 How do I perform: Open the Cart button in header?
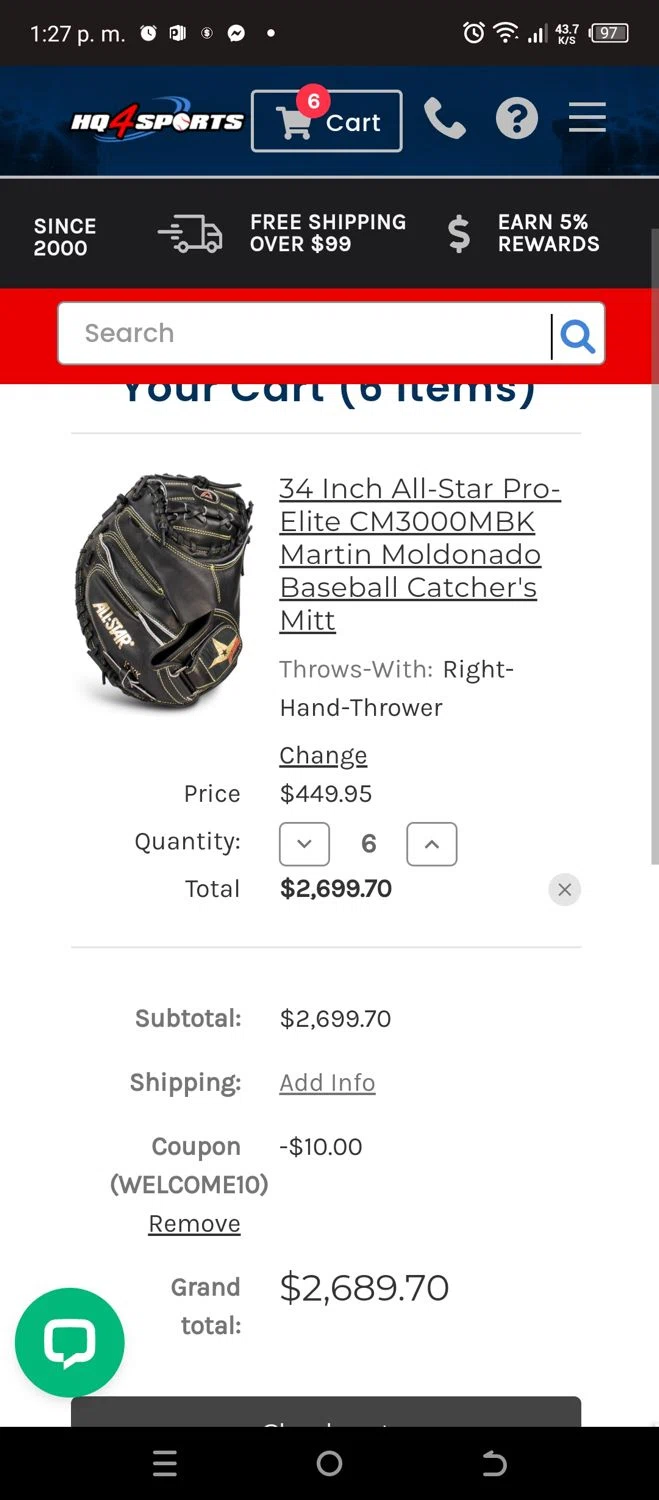[326, 121]
